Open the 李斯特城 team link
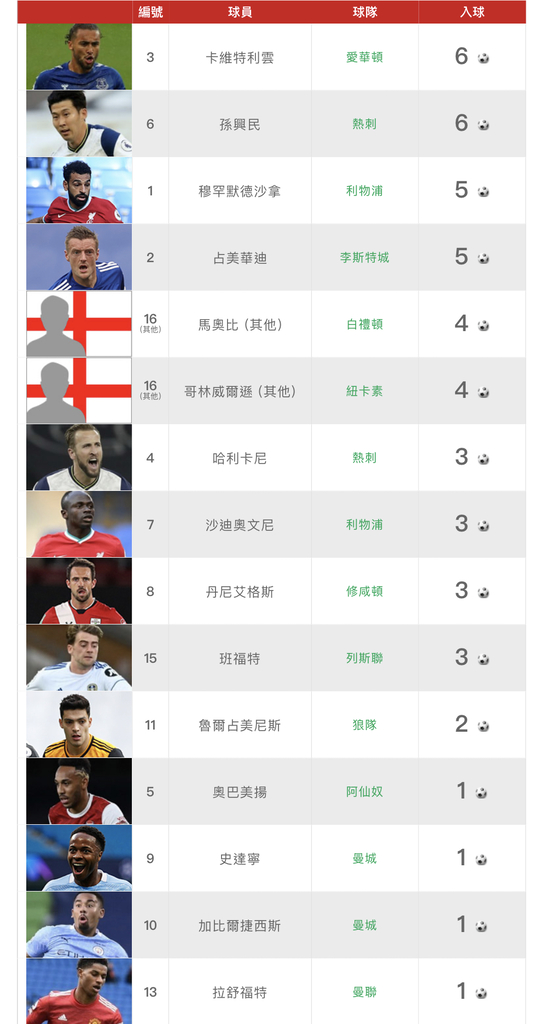The image size is (546, 1024). tap(364, 257)
